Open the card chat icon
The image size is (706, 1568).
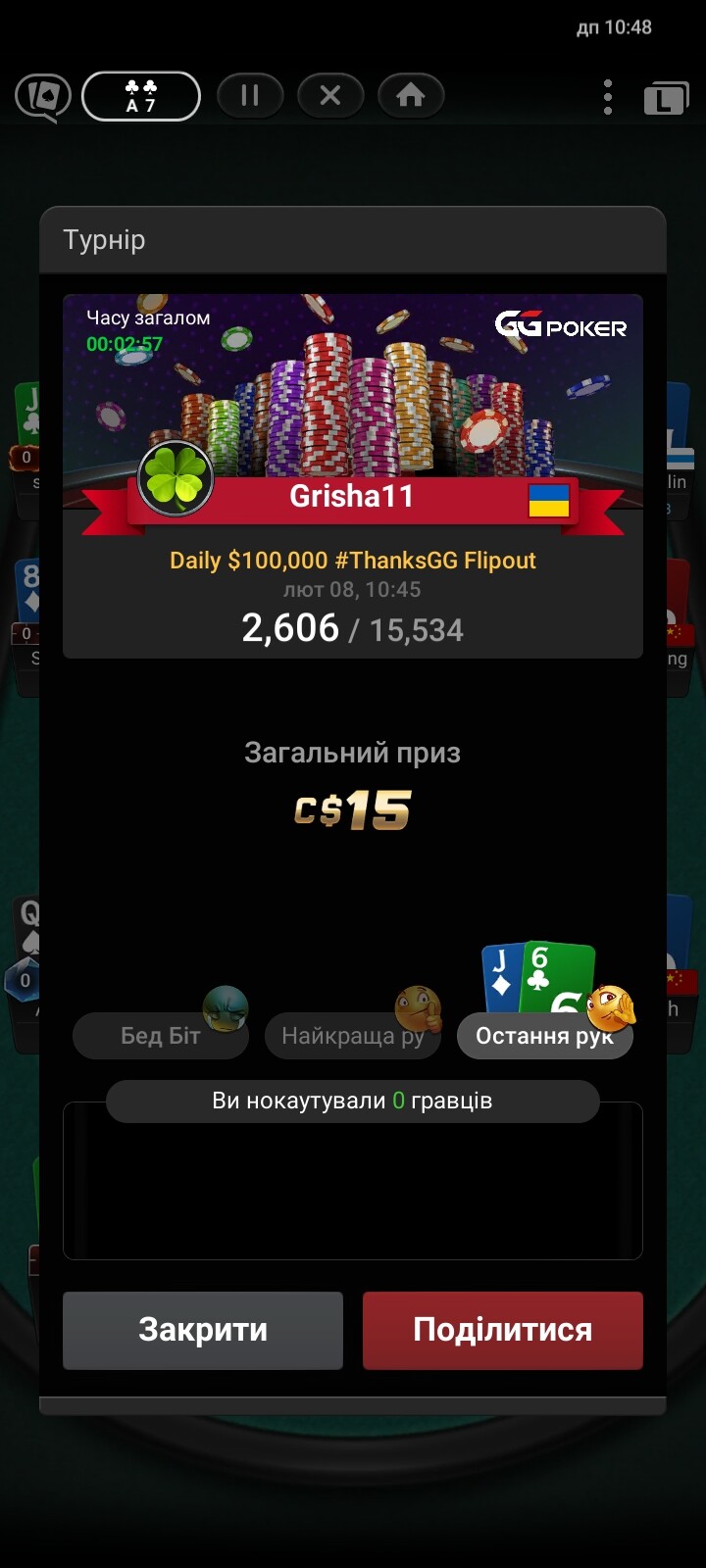click(x=42, y=97)
